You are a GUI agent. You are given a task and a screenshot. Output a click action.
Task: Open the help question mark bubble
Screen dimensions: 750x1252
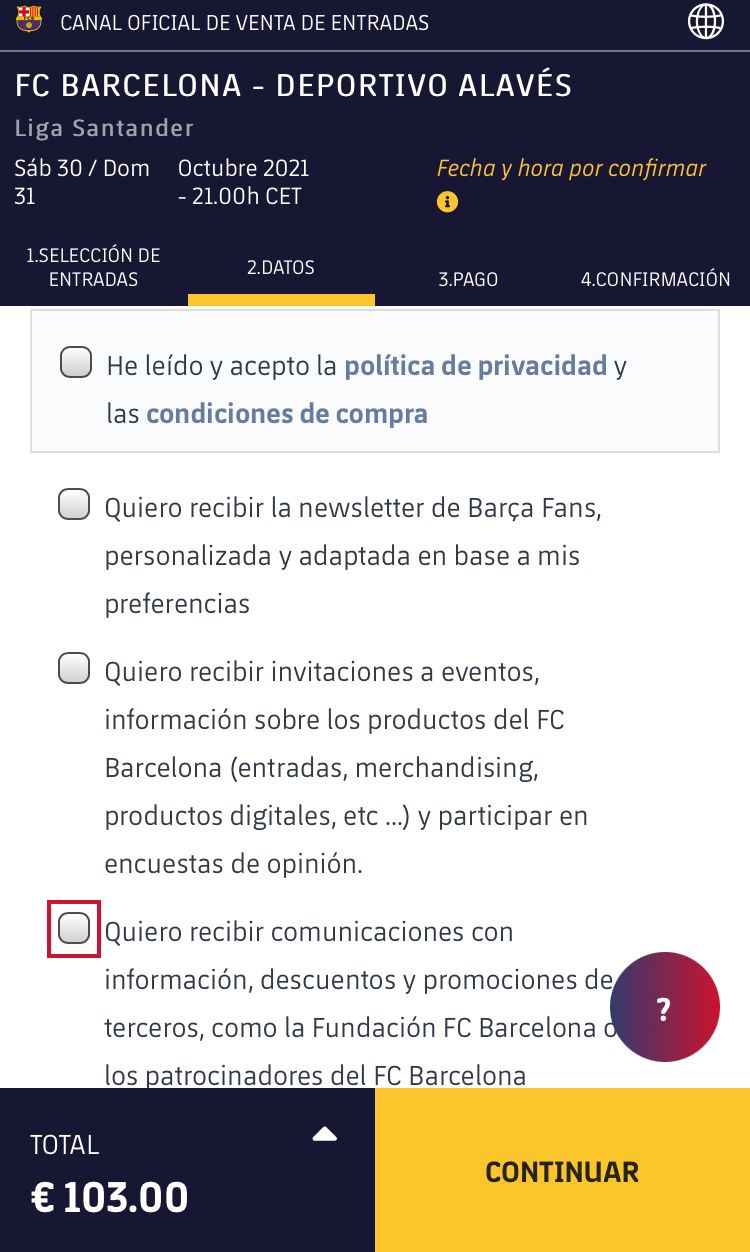664,1007
